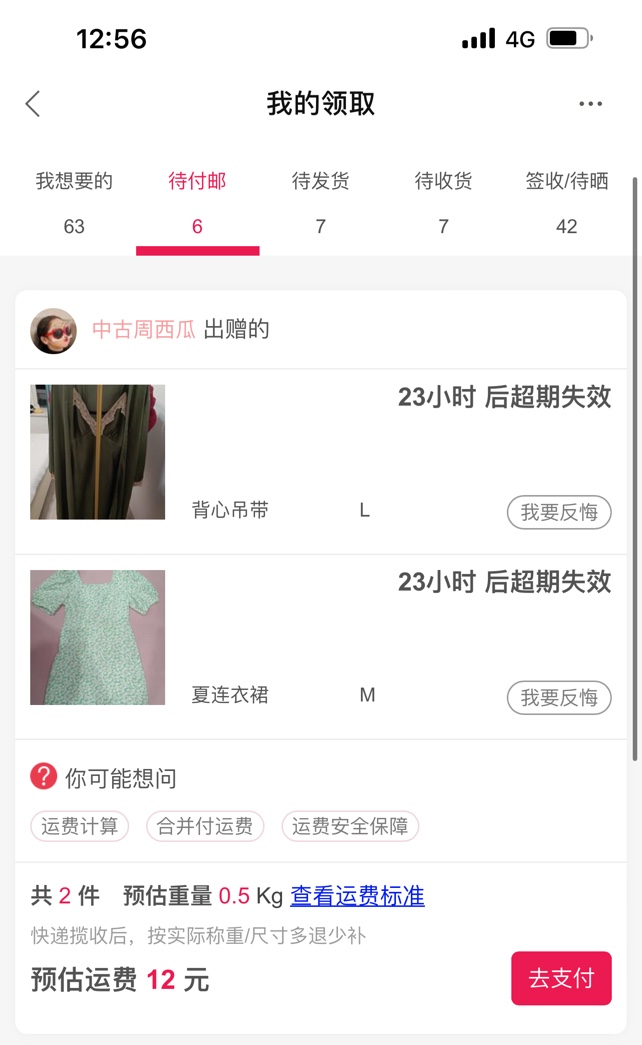
Task: Tap 我要反悔 for the 背心吊带 item
Action: pos(559,512)
